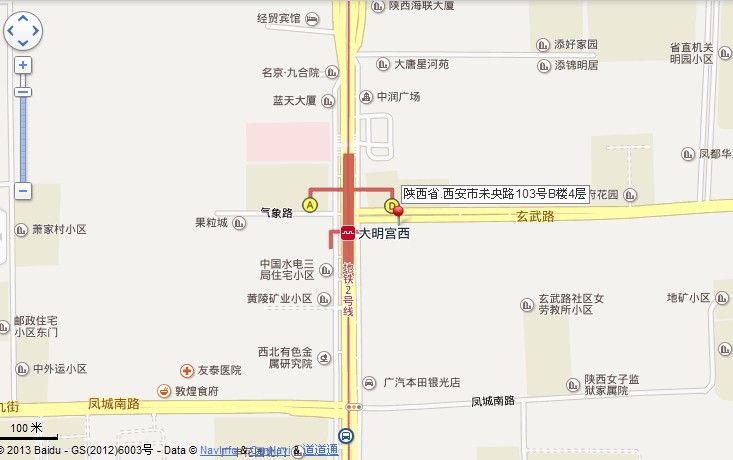Tap the zoom level slider handle
The image size is (733, 460).
tap(22, 92)
